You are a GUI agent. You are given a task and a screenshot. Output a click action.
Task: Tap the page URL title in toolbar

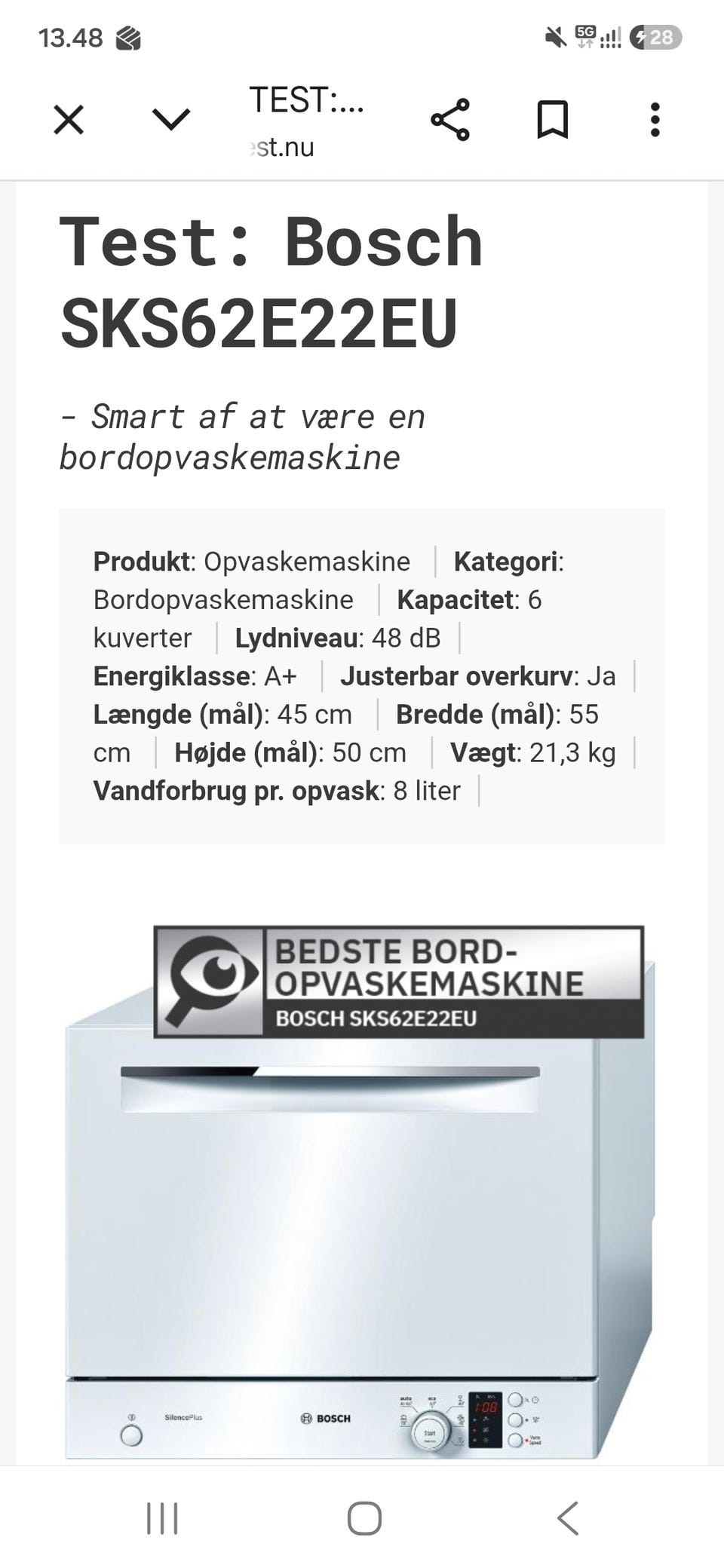(x=307, y=121)
